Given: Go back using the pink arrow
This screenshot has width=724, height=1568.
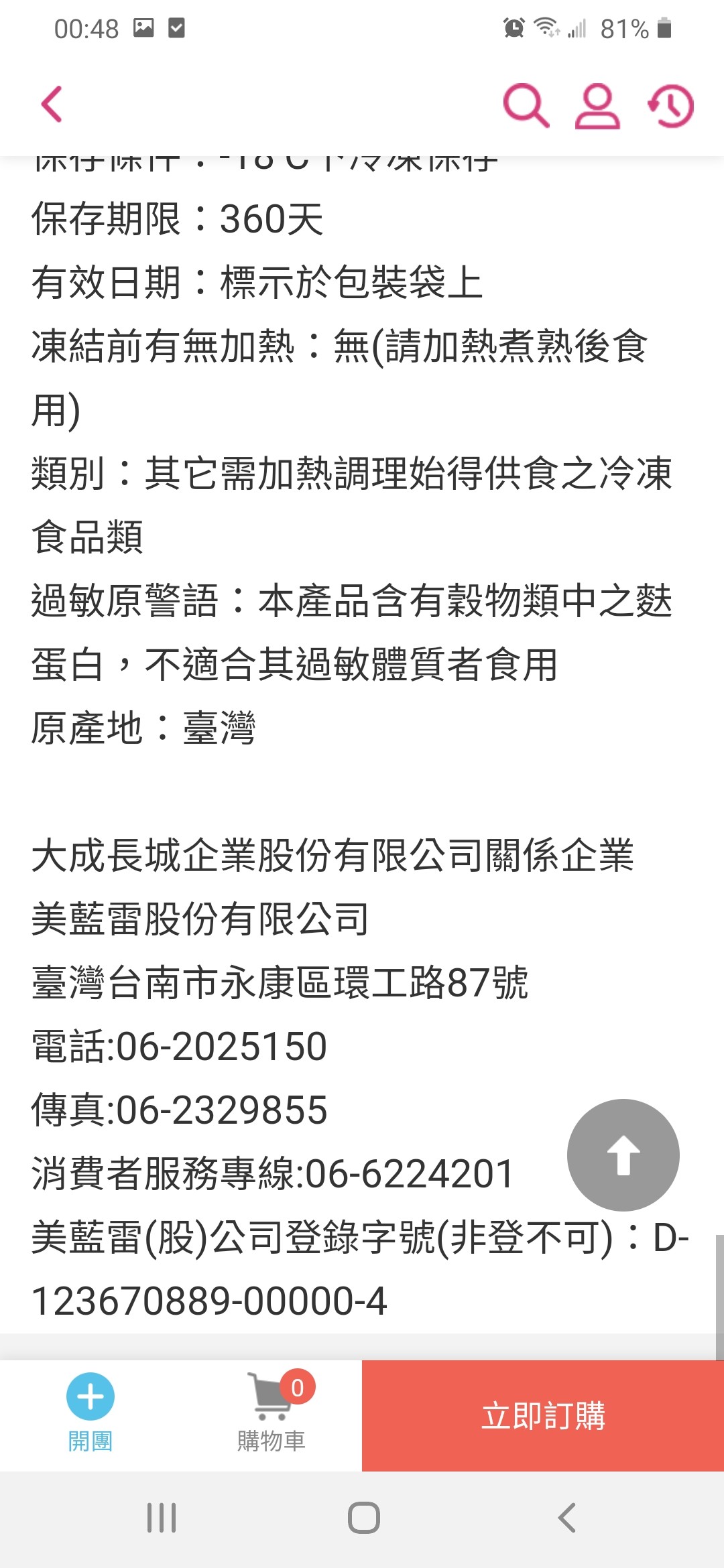Looking at the screenshot, I should click(x=52, y=105).
